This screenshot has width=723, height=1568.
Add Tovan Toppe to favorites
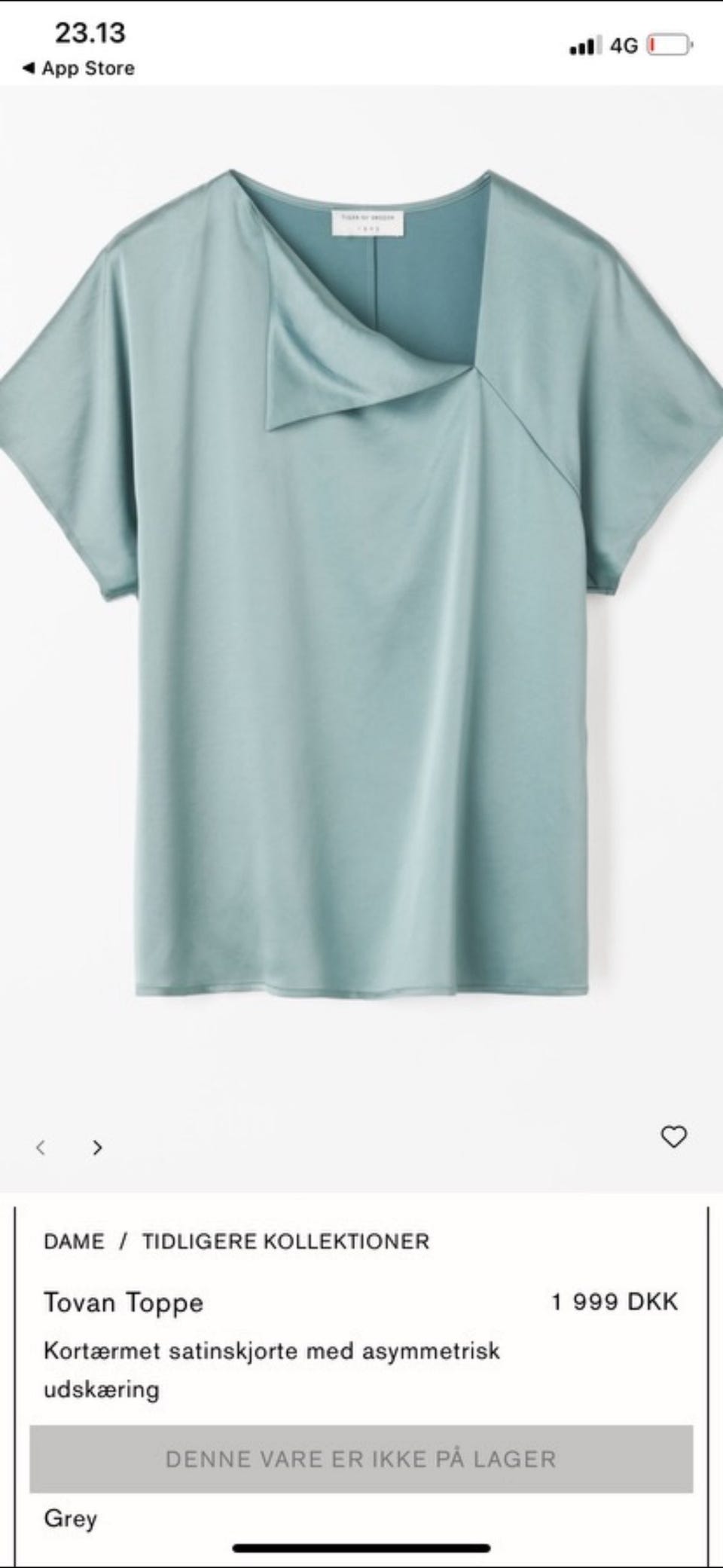click(x=673, y=1136)
